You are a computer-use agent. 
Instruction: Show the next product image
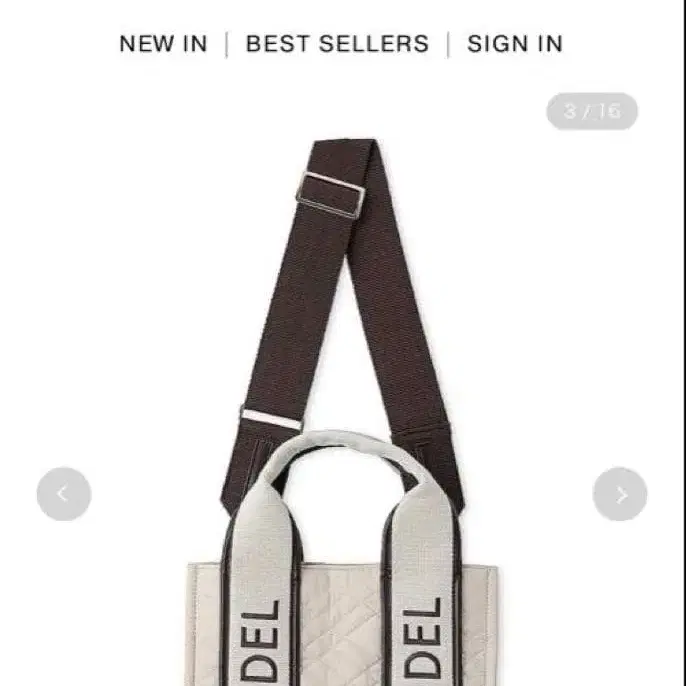pos(620,494)
